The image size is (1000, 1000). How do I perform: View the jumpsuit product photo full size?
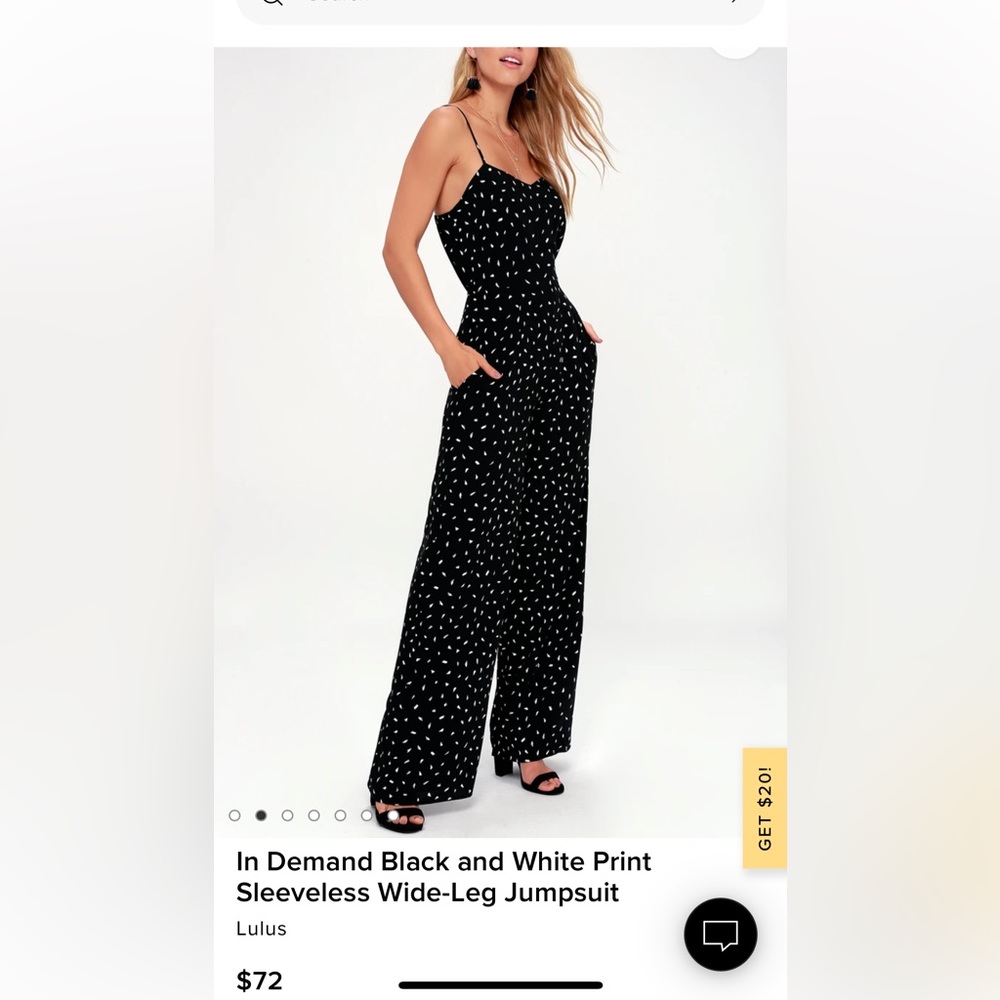point(500,440)
